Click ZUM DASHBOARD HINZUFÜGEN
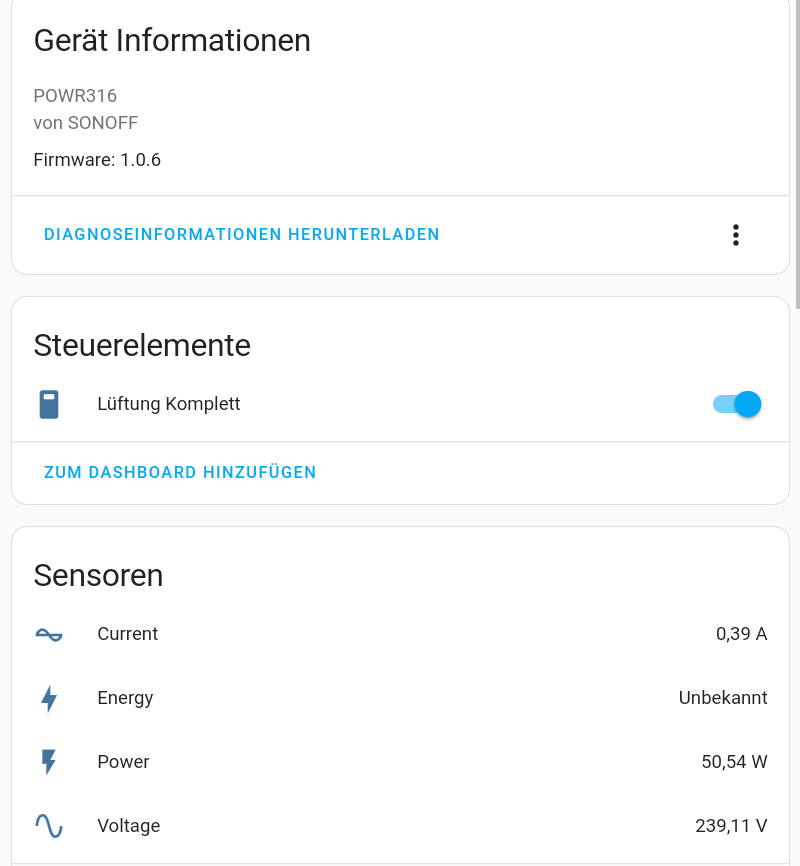The image size is (800, 866). 180,472
